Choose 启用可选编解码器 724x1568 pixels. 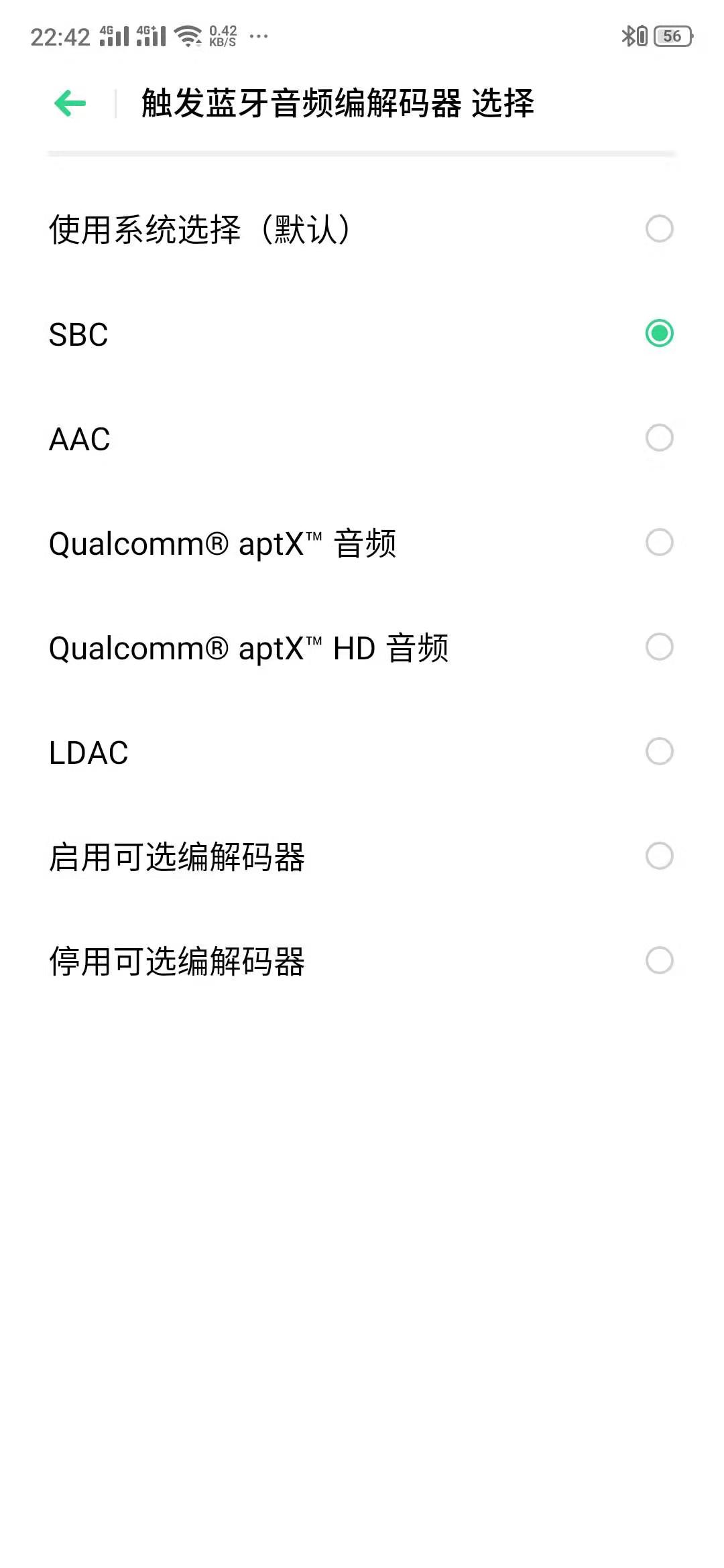coord(362,856)
